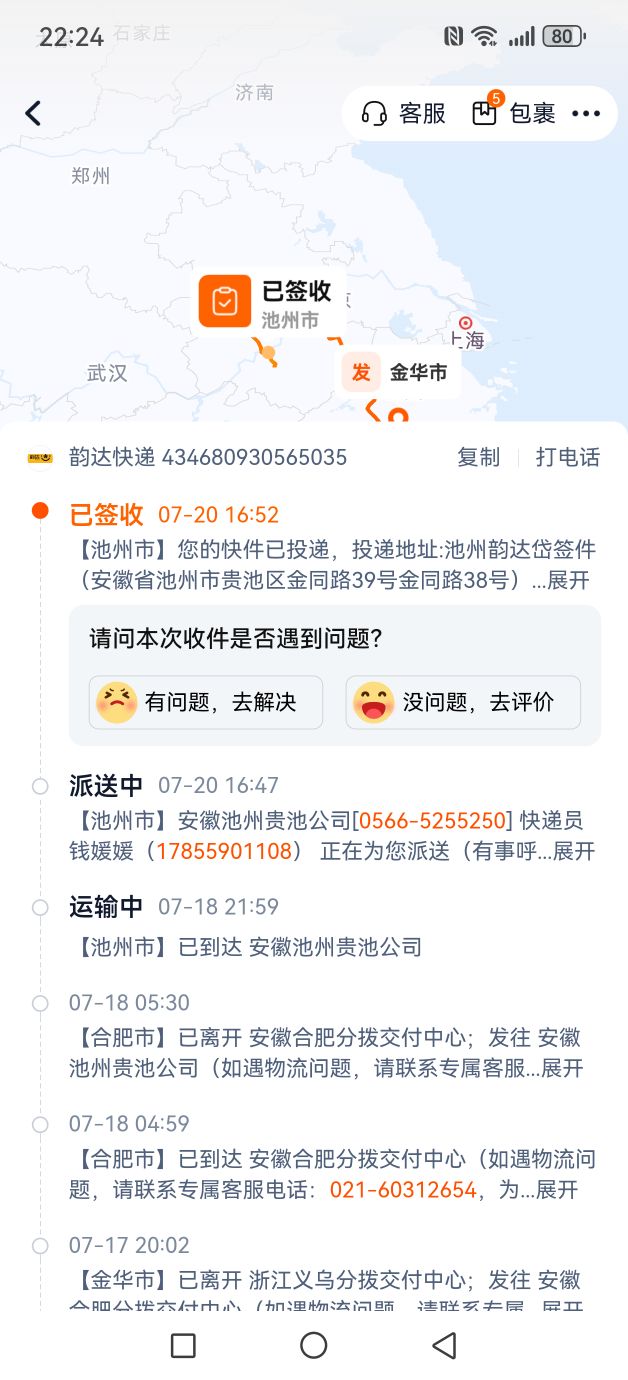Call courier phone number 17855901108

pyautogui.click(x=229, y=851)
